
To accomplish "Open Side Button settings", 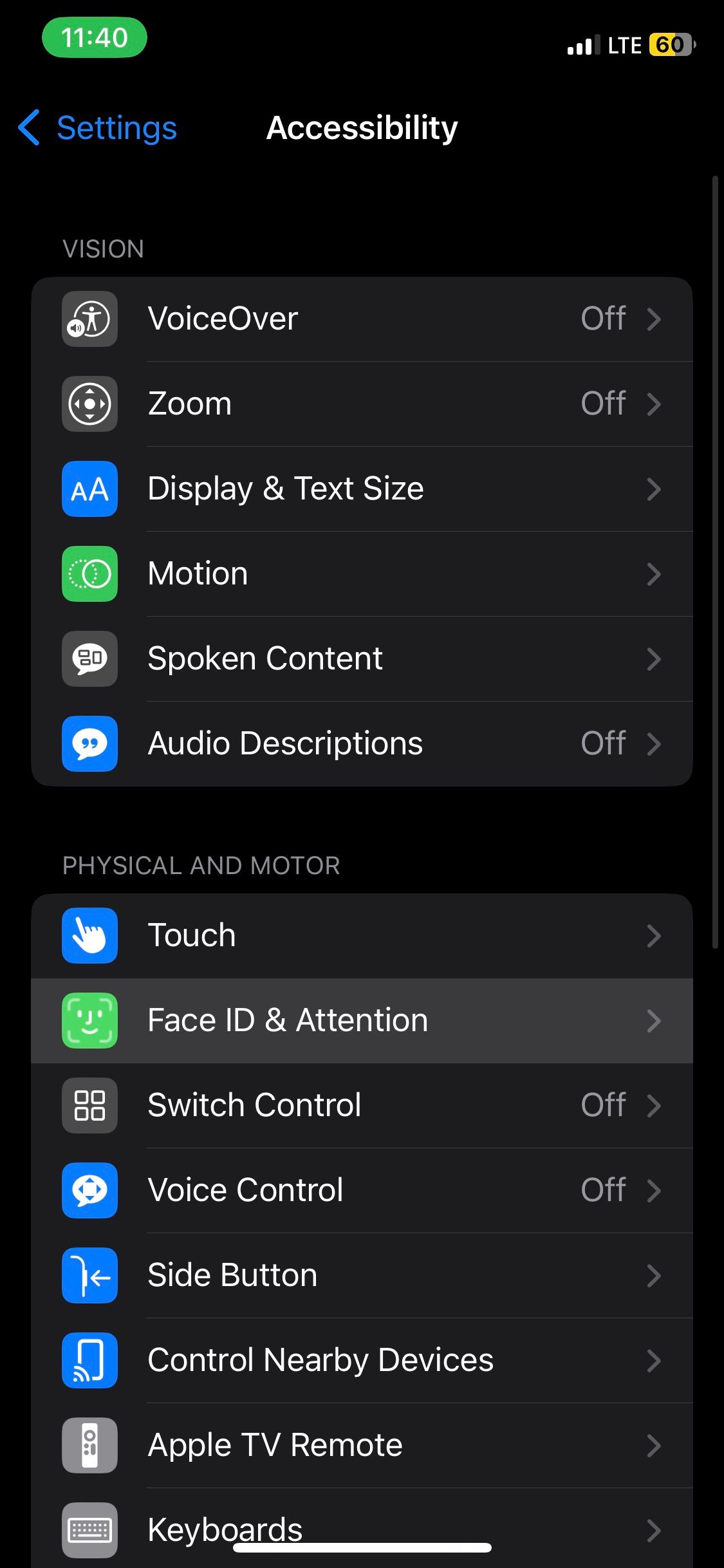I will (362, 1275).
